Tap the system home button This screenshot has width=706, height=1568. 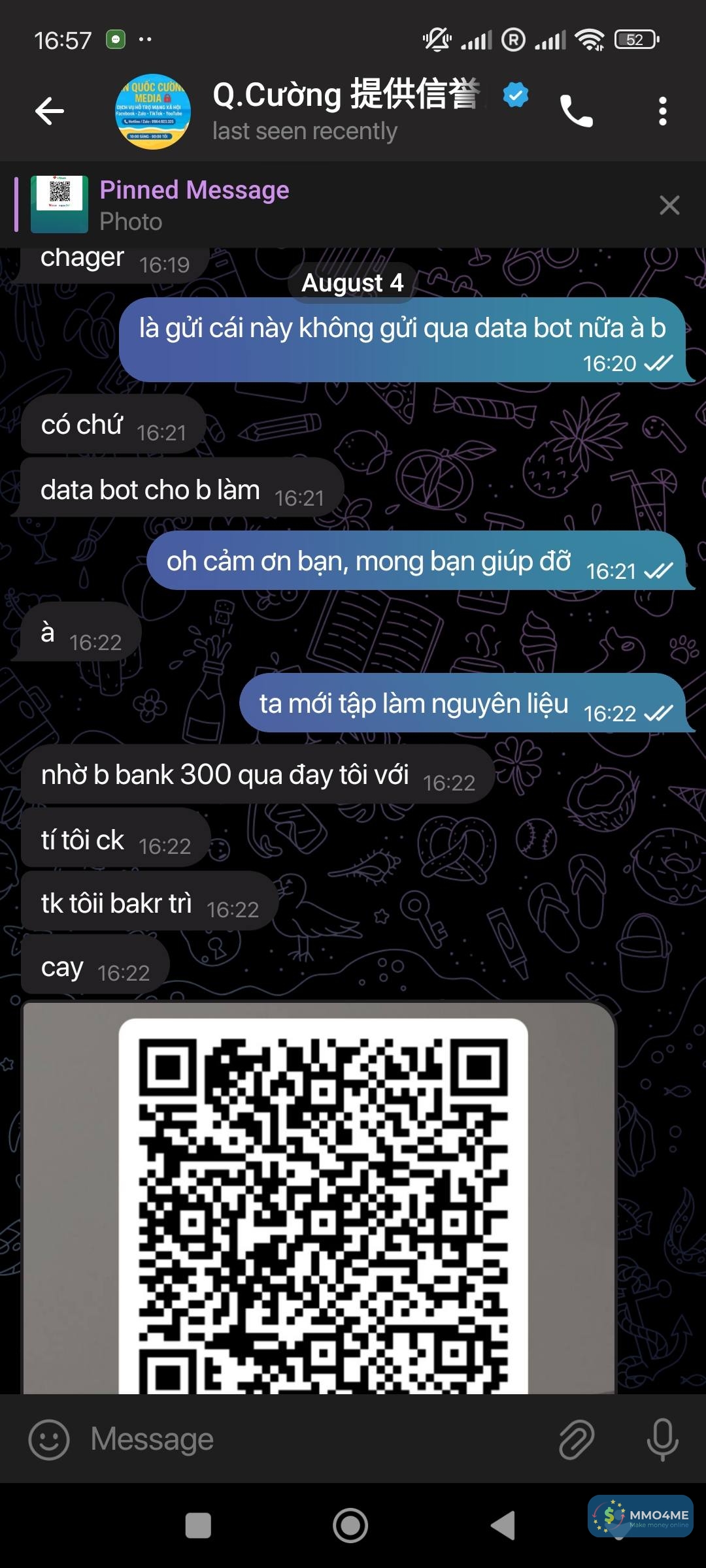tap(350, 1526)
